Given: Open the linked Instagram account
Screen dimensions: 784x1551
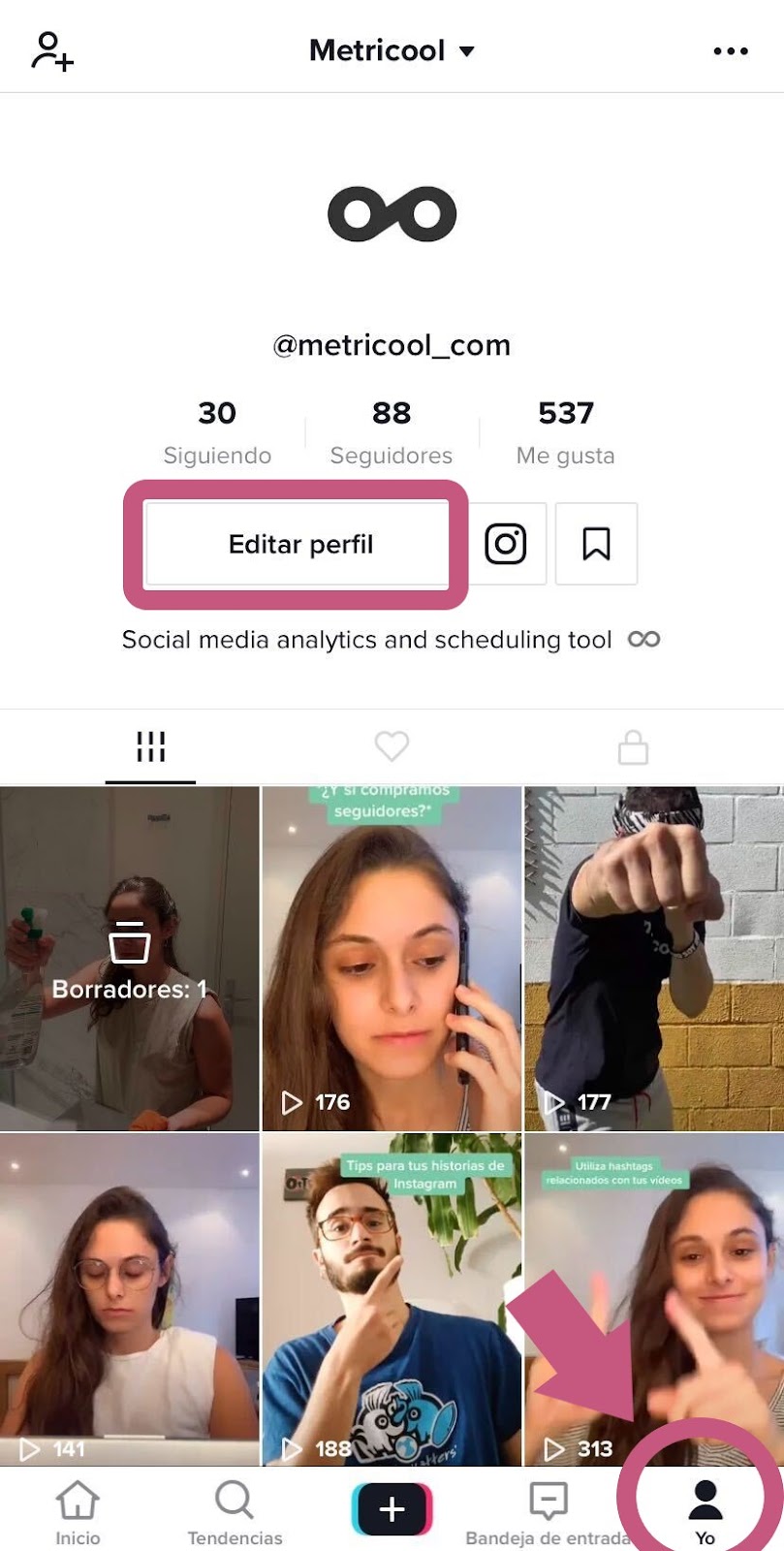Looking at the screenshot, I should point(506,544).
